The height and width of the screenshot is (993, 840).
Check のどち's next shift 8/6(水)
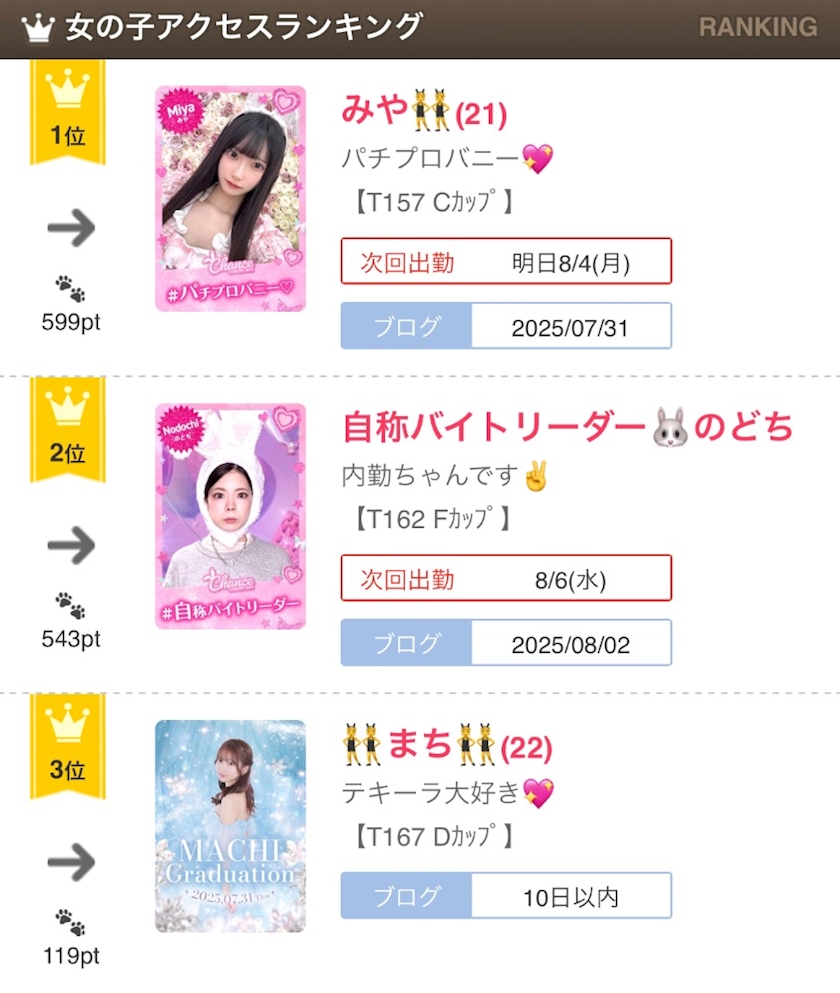click(506, 578)
